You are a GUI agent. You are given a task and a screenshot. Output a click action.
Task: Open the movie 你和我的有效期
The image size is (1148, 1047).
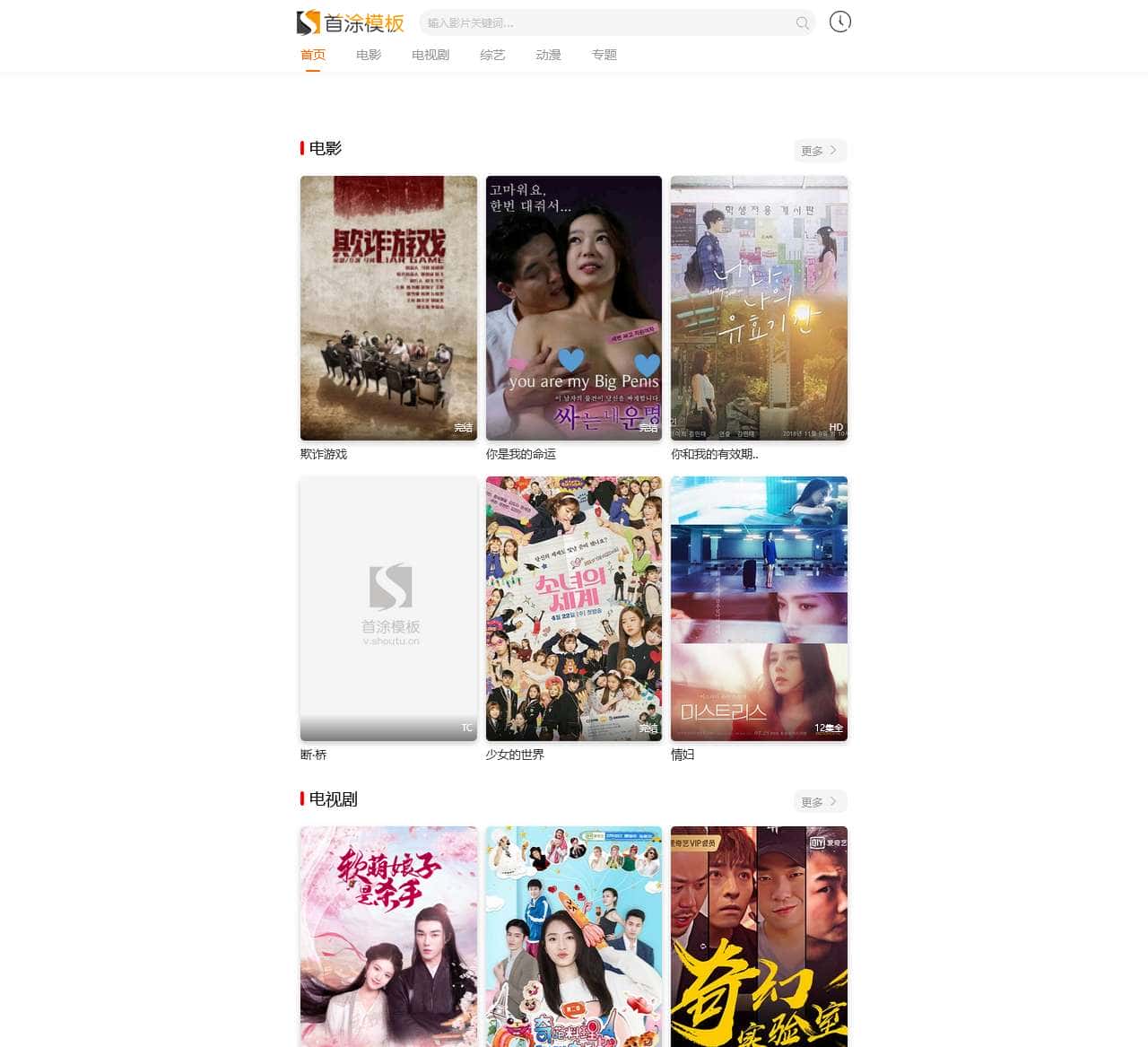(x=759, y=308)
